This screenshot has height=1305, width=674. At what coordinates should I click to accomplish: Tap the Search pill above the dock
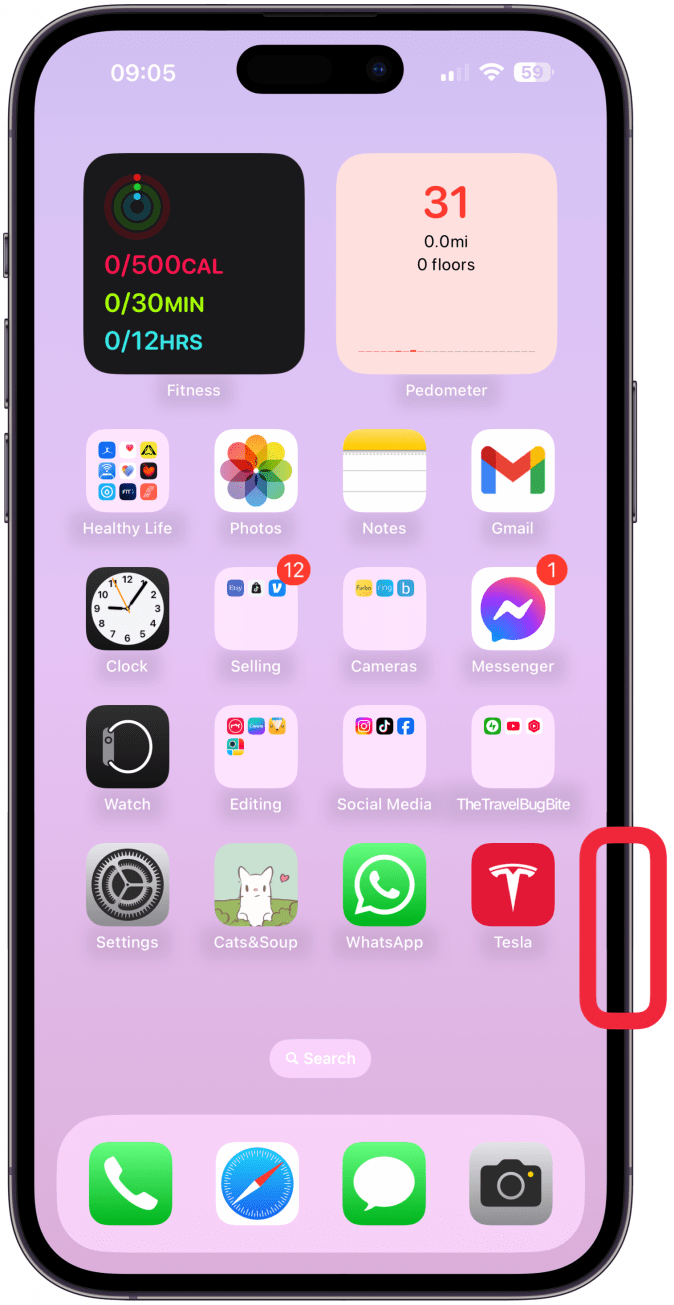point(320,1058)
